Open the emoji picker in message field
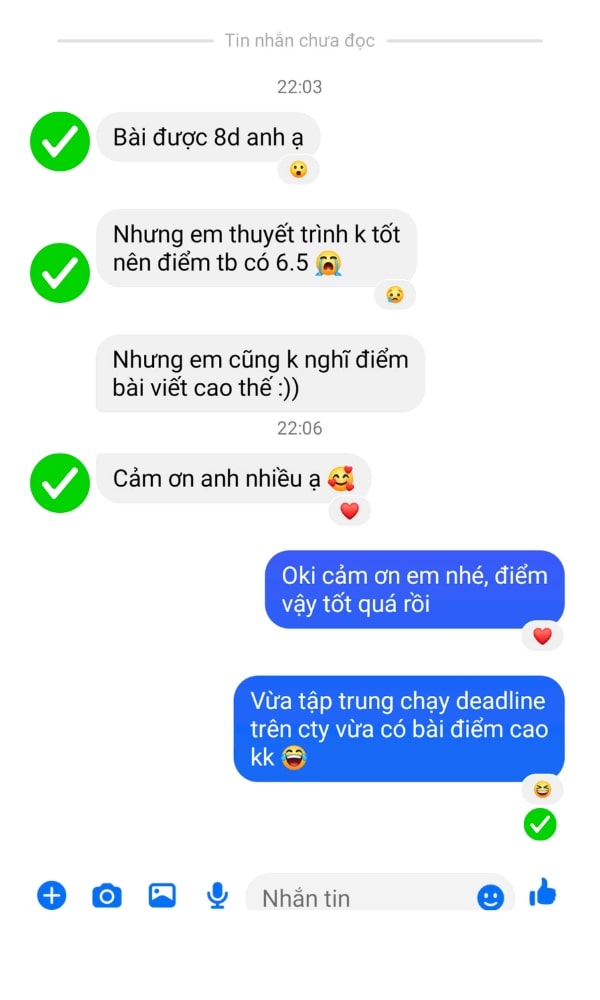The height and width of the screenshot is (1000, 600). [x=490, y=897]
